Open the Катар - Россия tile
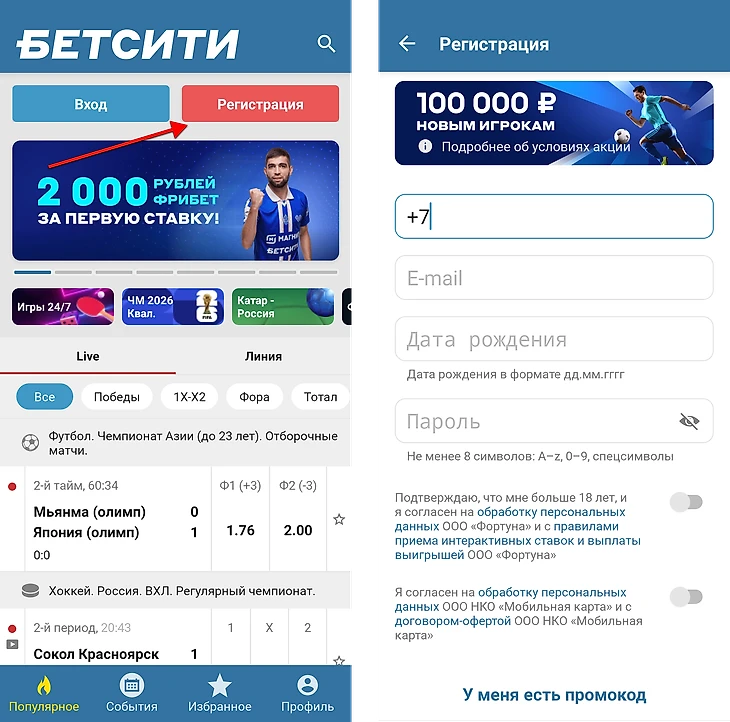This screenshot has height=722, width=730. click(x=282, y=307)
